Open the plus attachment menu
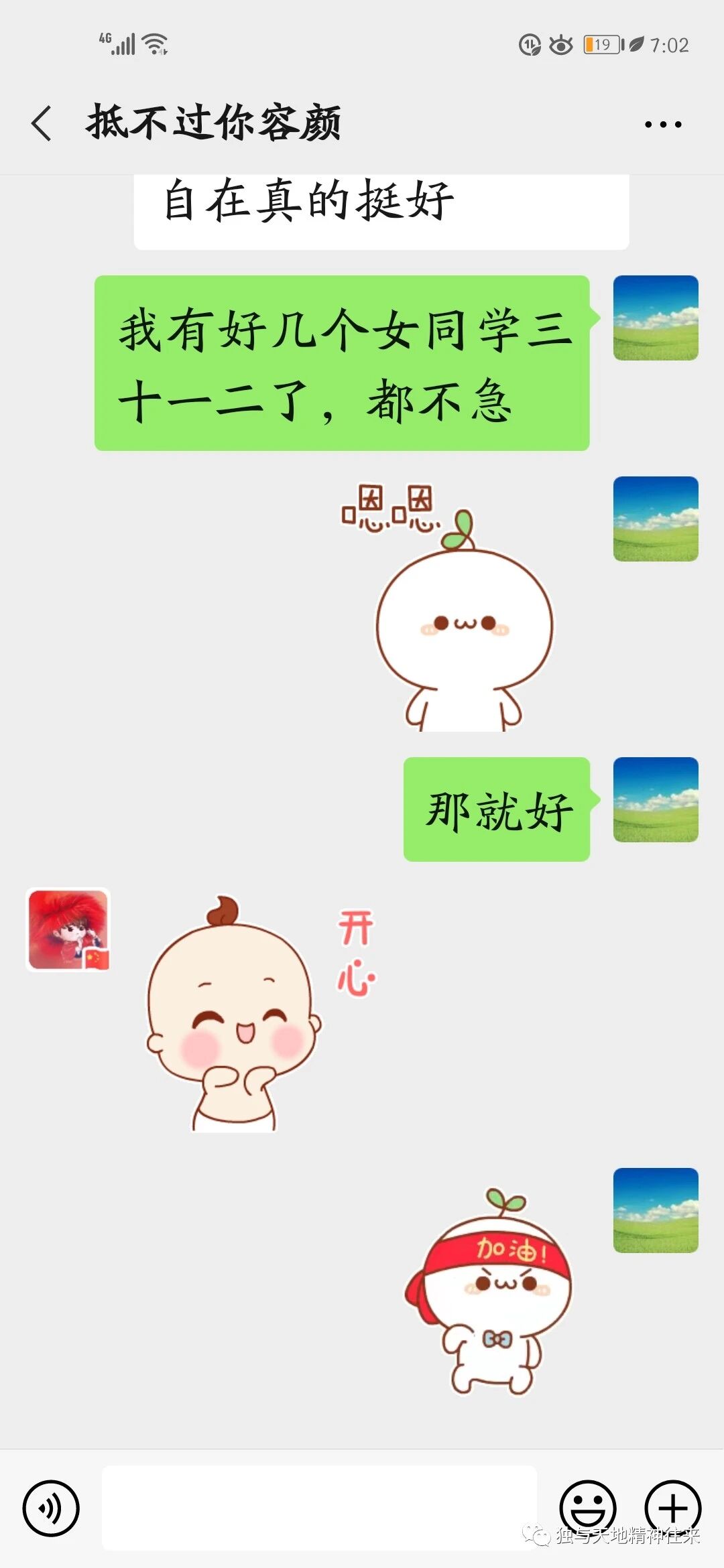The image size is (724, 1568). (672, 1508)
